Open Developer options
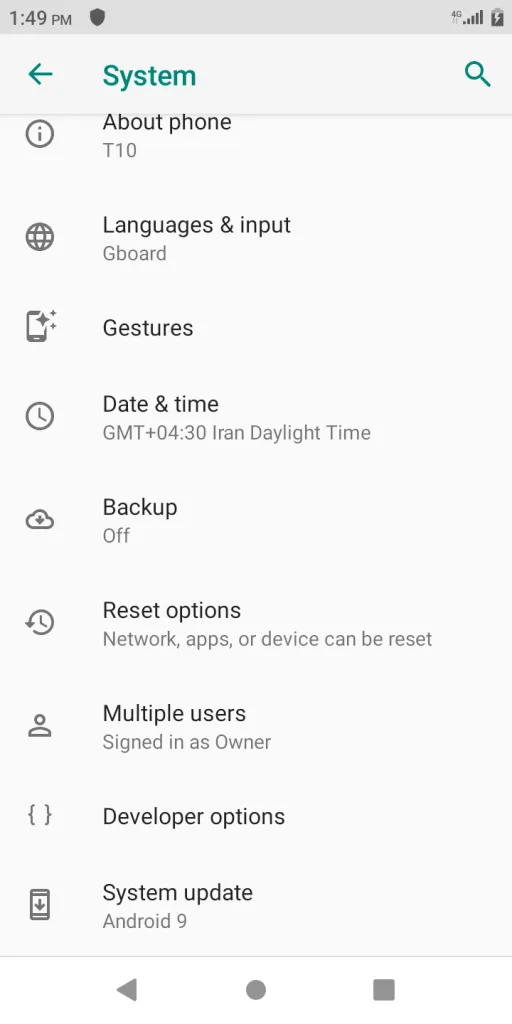Viewport: 512px width, 1024px height. click(x=256, y=816)
